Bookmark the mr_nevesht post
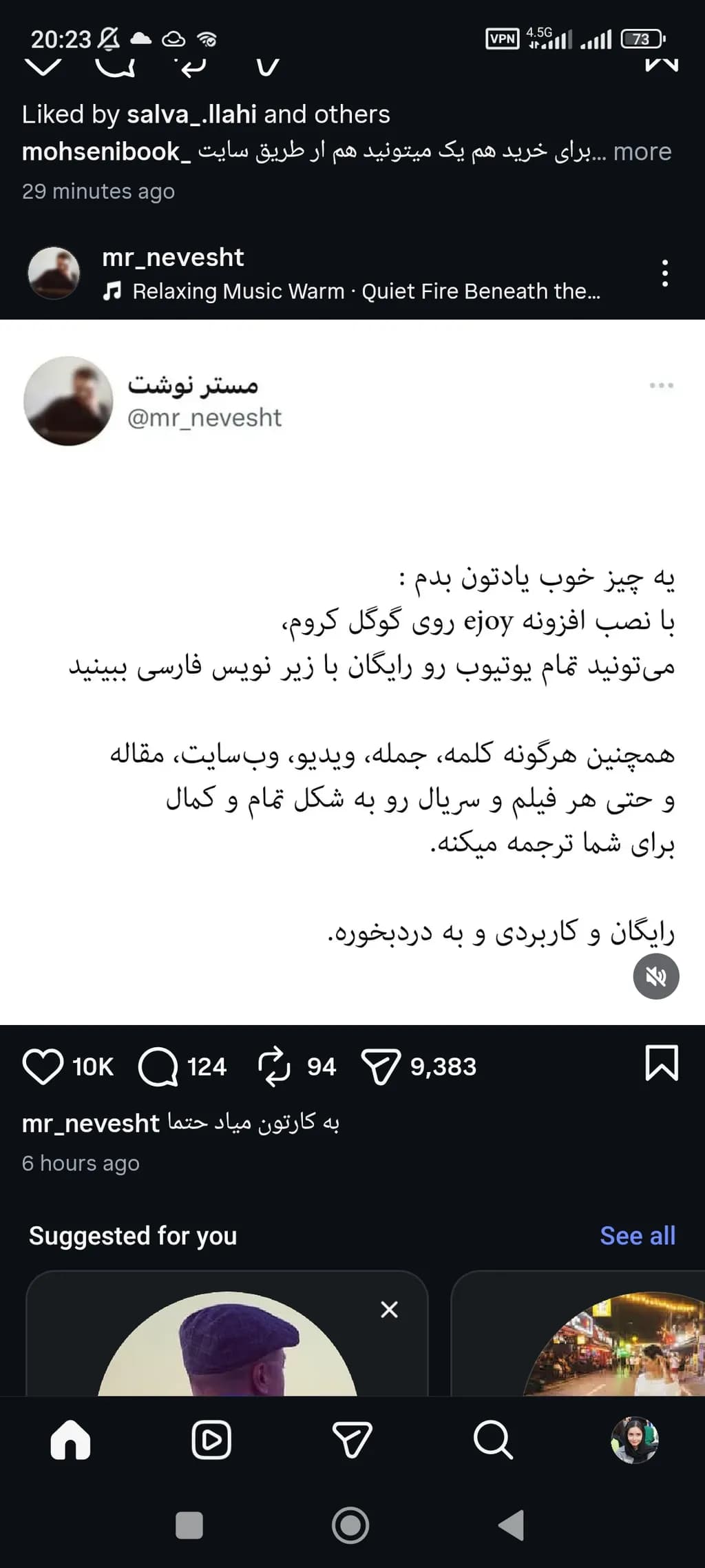Viewport: 705px width, 1568px height. [662, 1062]
